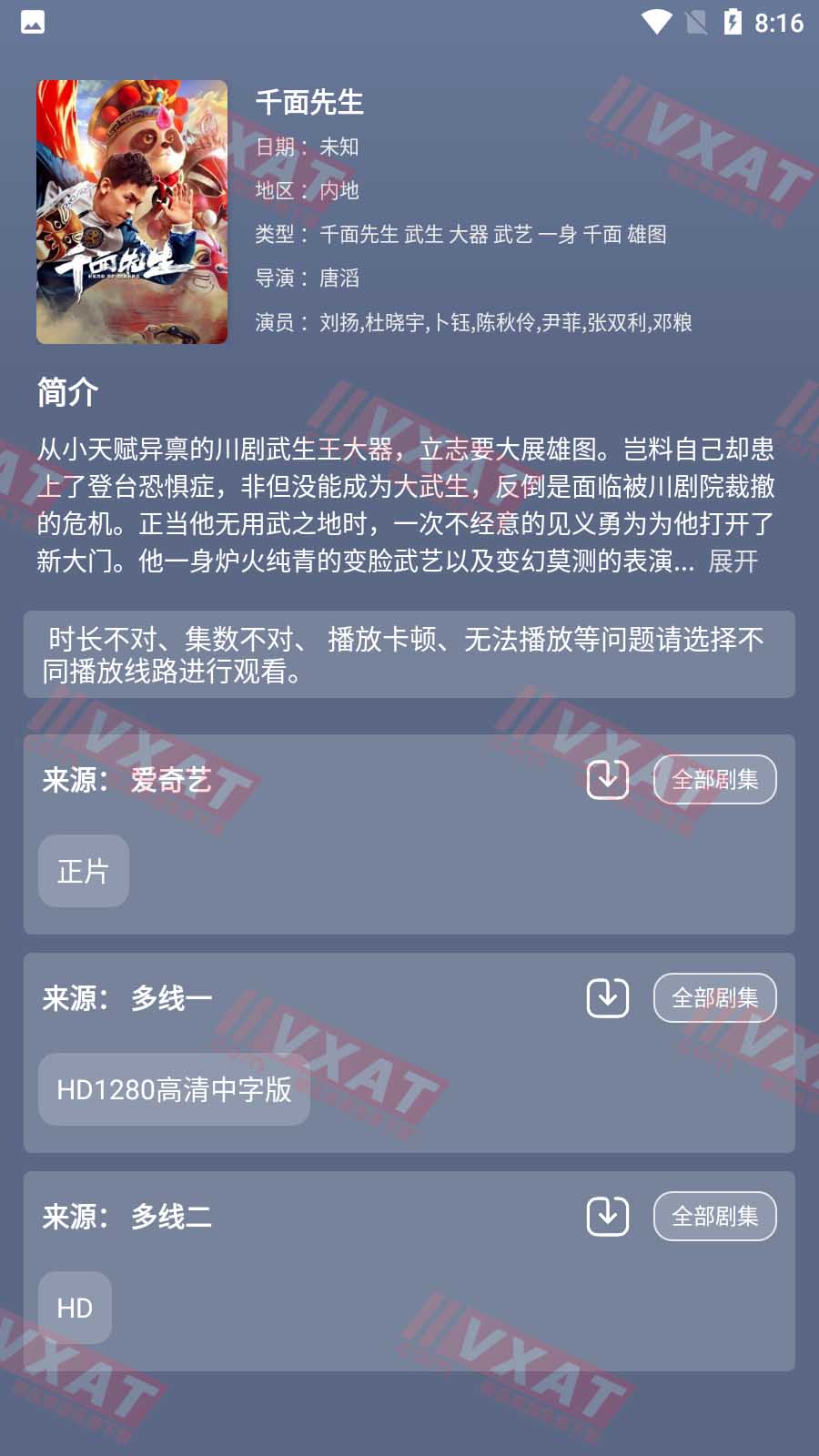Tap the download icon for 爱奇艺 source
Screen dimensions: 819x1456
(x=608, y=779)
